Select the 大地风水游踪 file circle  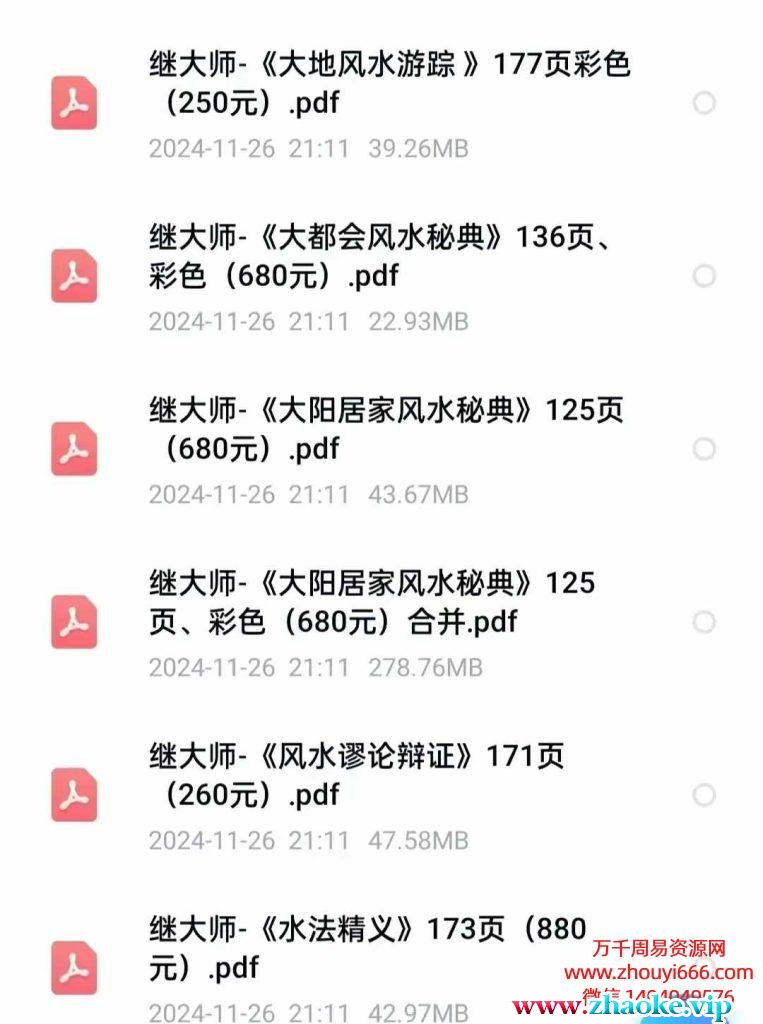704,103
